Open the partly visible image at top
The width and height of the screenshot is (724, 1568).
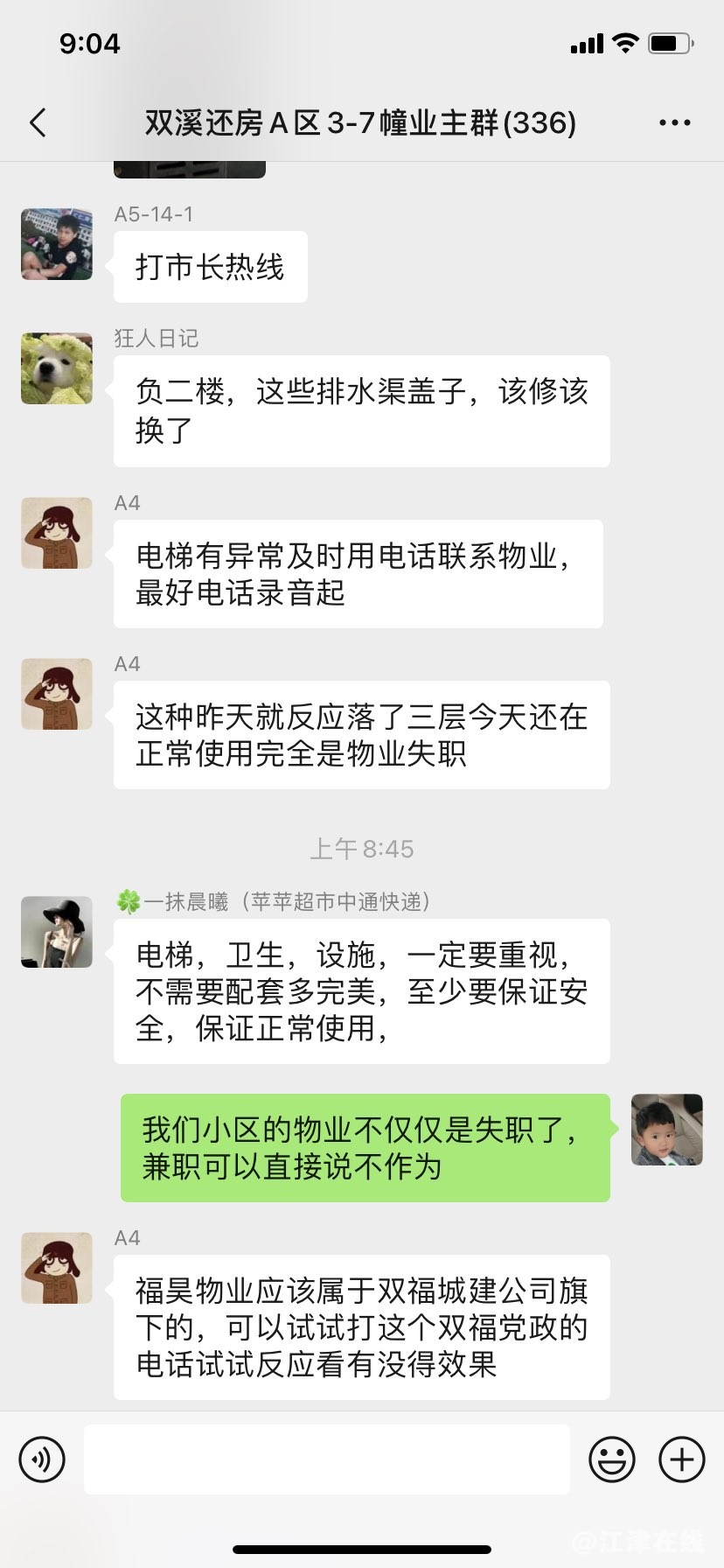[189, 170]
